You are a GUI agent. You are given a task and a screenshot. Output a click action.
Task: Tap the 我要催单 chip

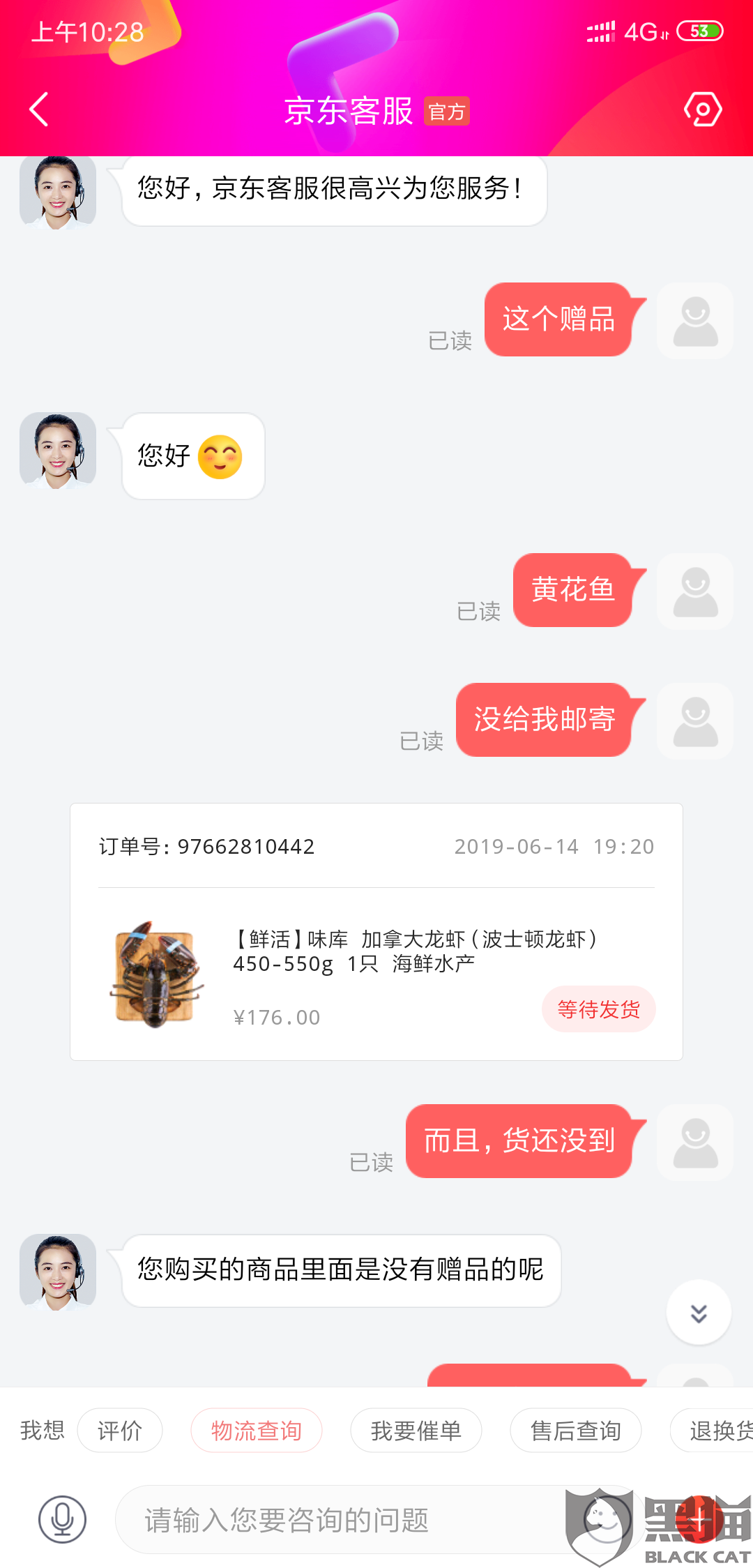(416, 1431)
